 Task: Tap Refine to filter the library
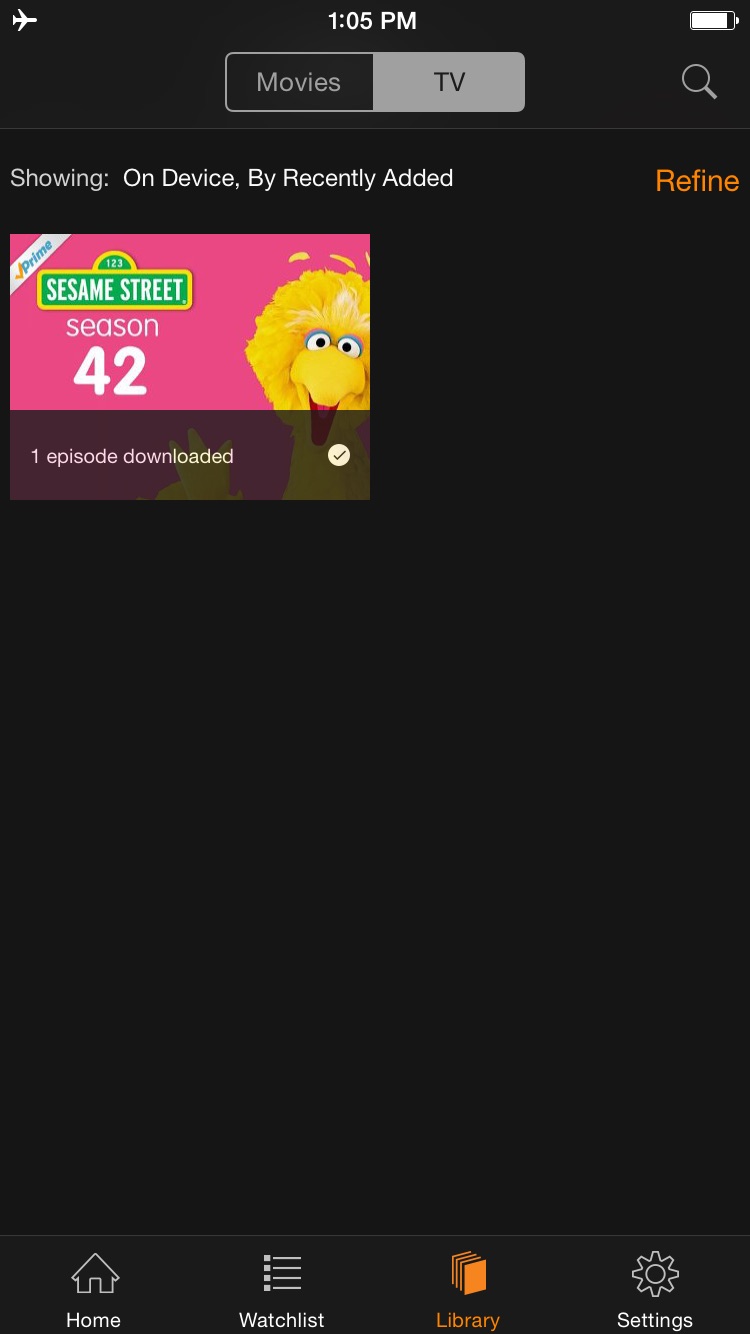coord(697,181)
